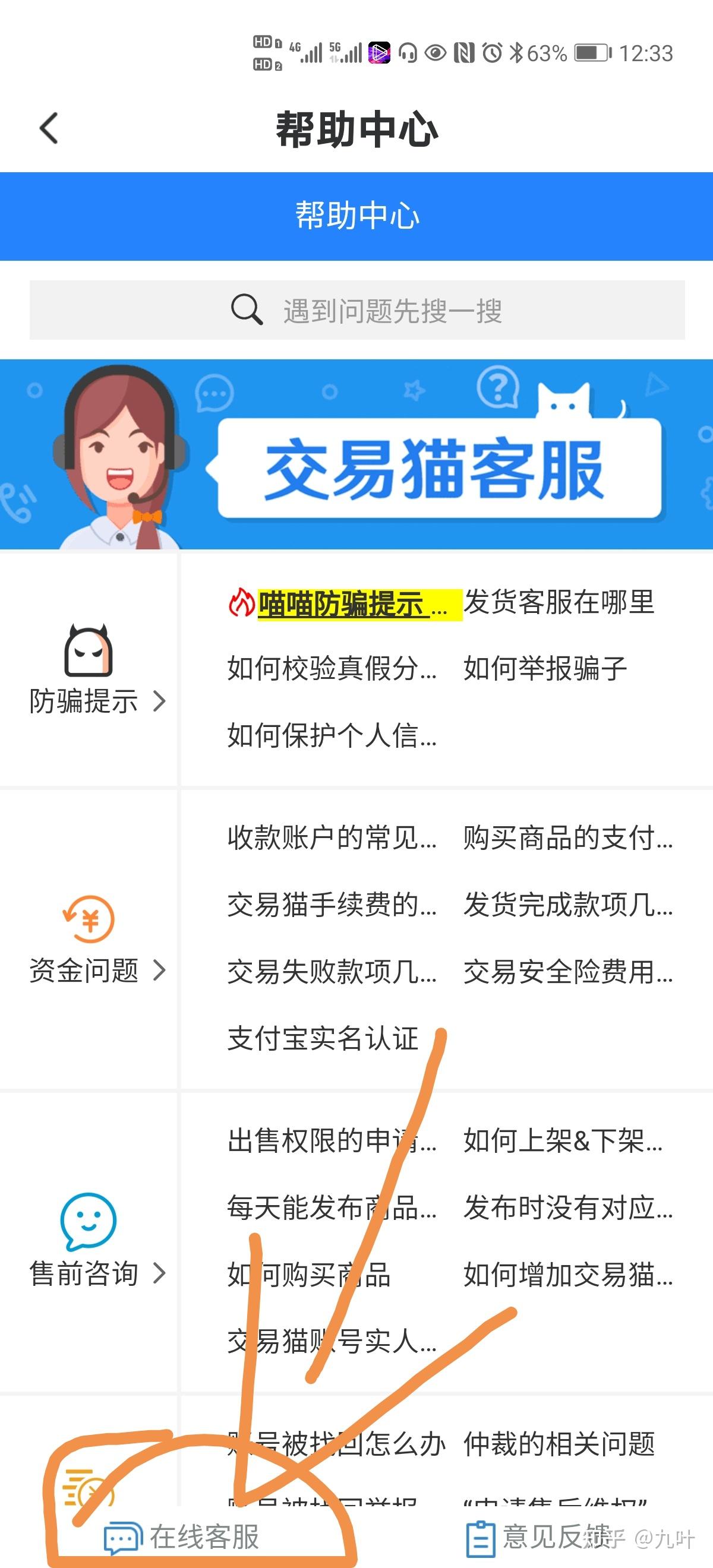Open 交易猫手续费的… help topic
The width and height of the screenshot is (713, 1568).
[x=332, y=905]
